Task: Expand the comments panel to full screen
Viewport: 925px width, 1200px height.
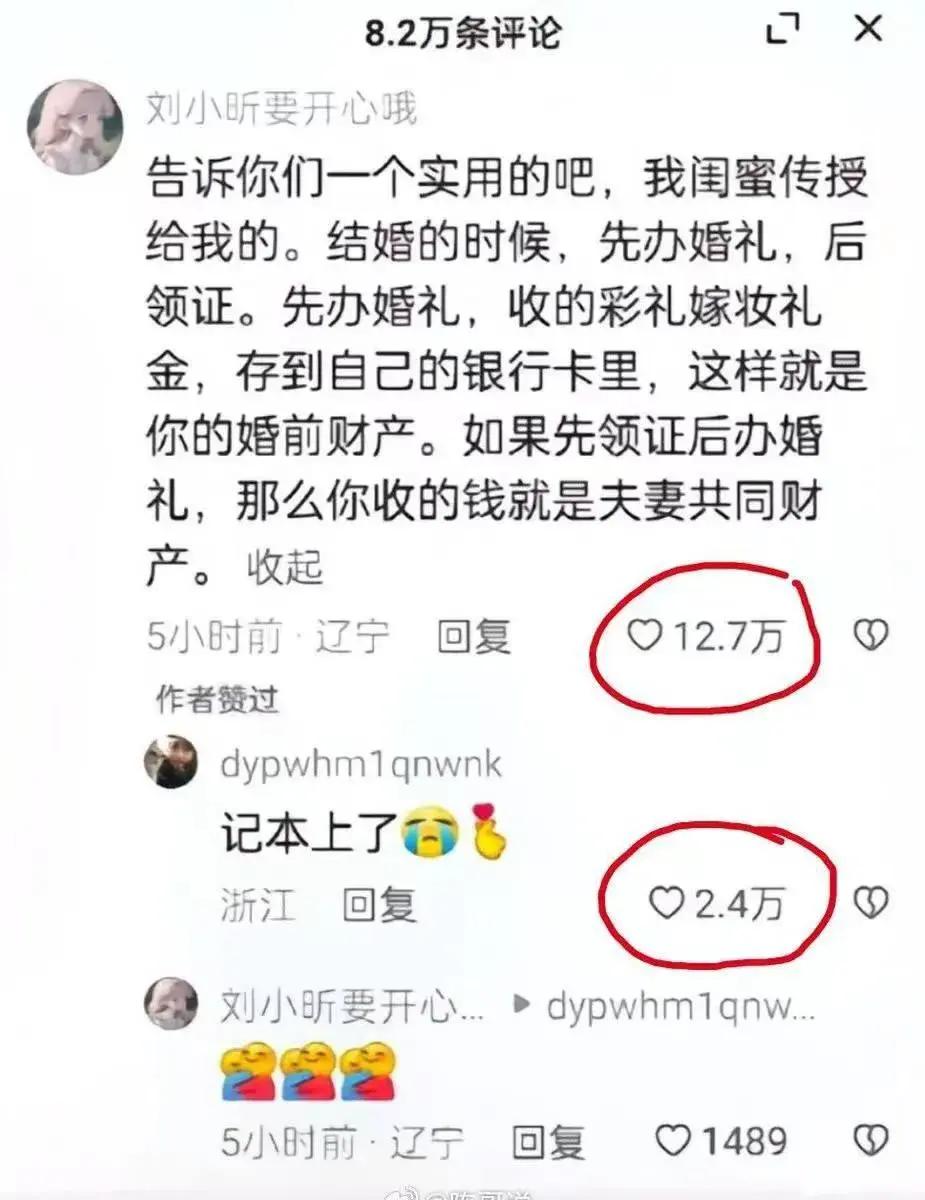Action: coord(785,30)
